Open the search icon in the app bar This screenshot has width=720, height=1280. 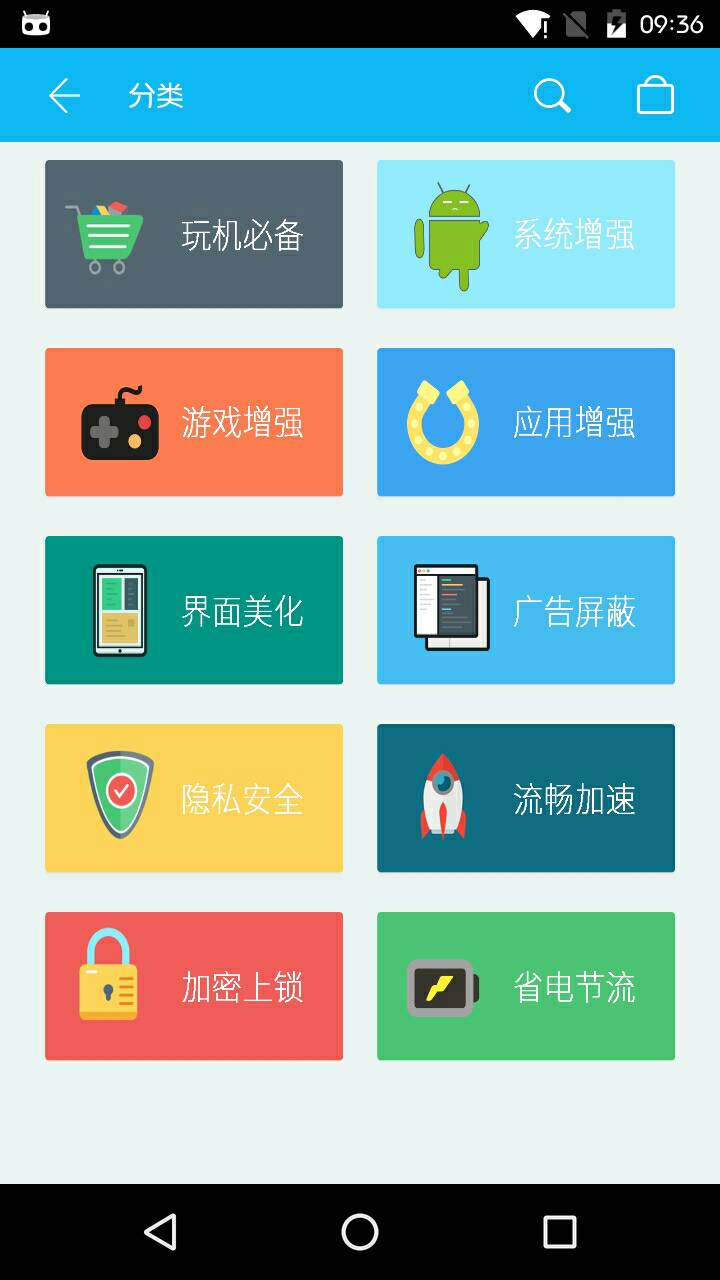pyautogui.click(x=552, y=96)
